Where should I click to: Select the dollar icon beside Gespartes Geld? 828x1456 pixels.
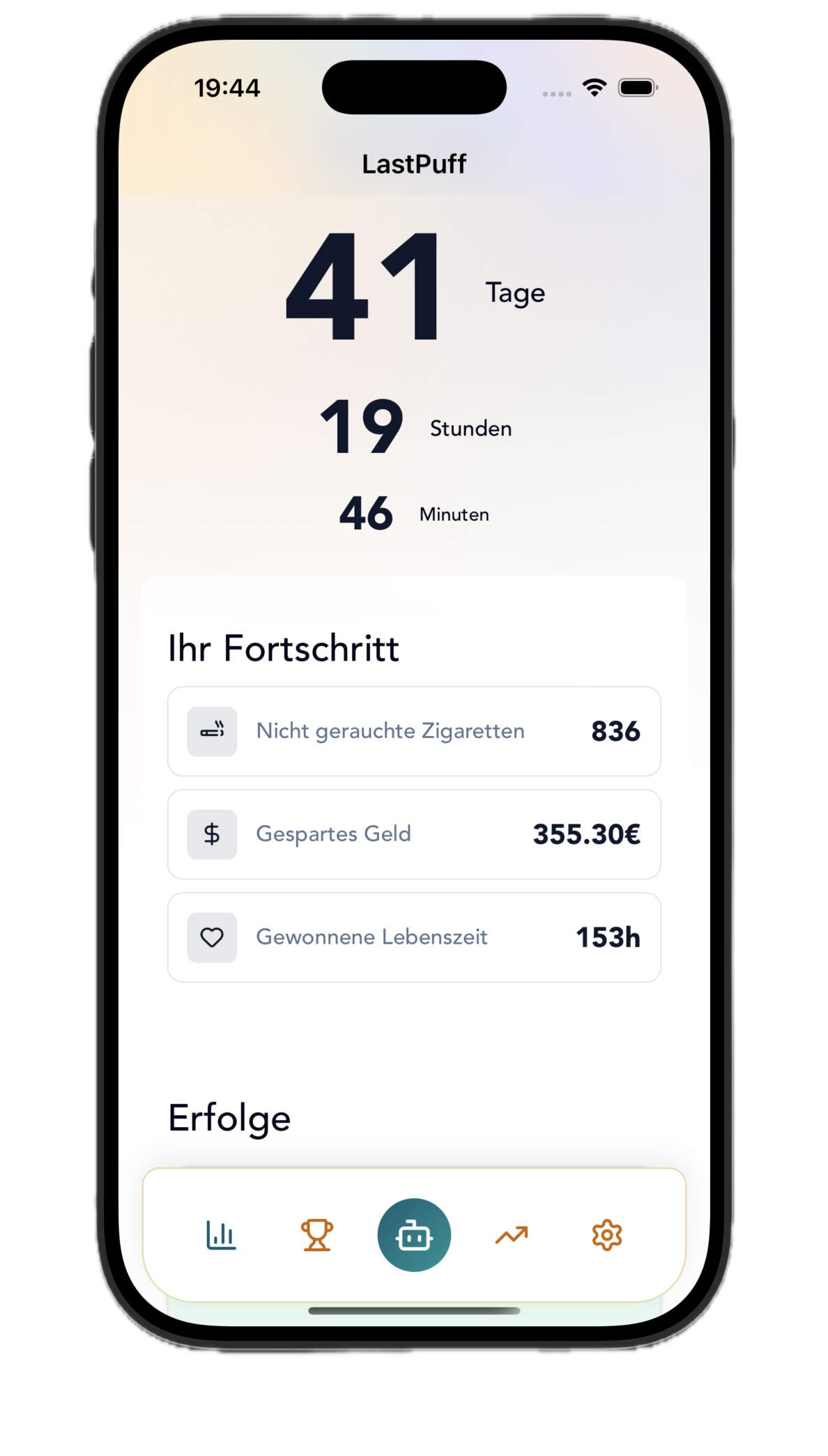coord(212,834)
